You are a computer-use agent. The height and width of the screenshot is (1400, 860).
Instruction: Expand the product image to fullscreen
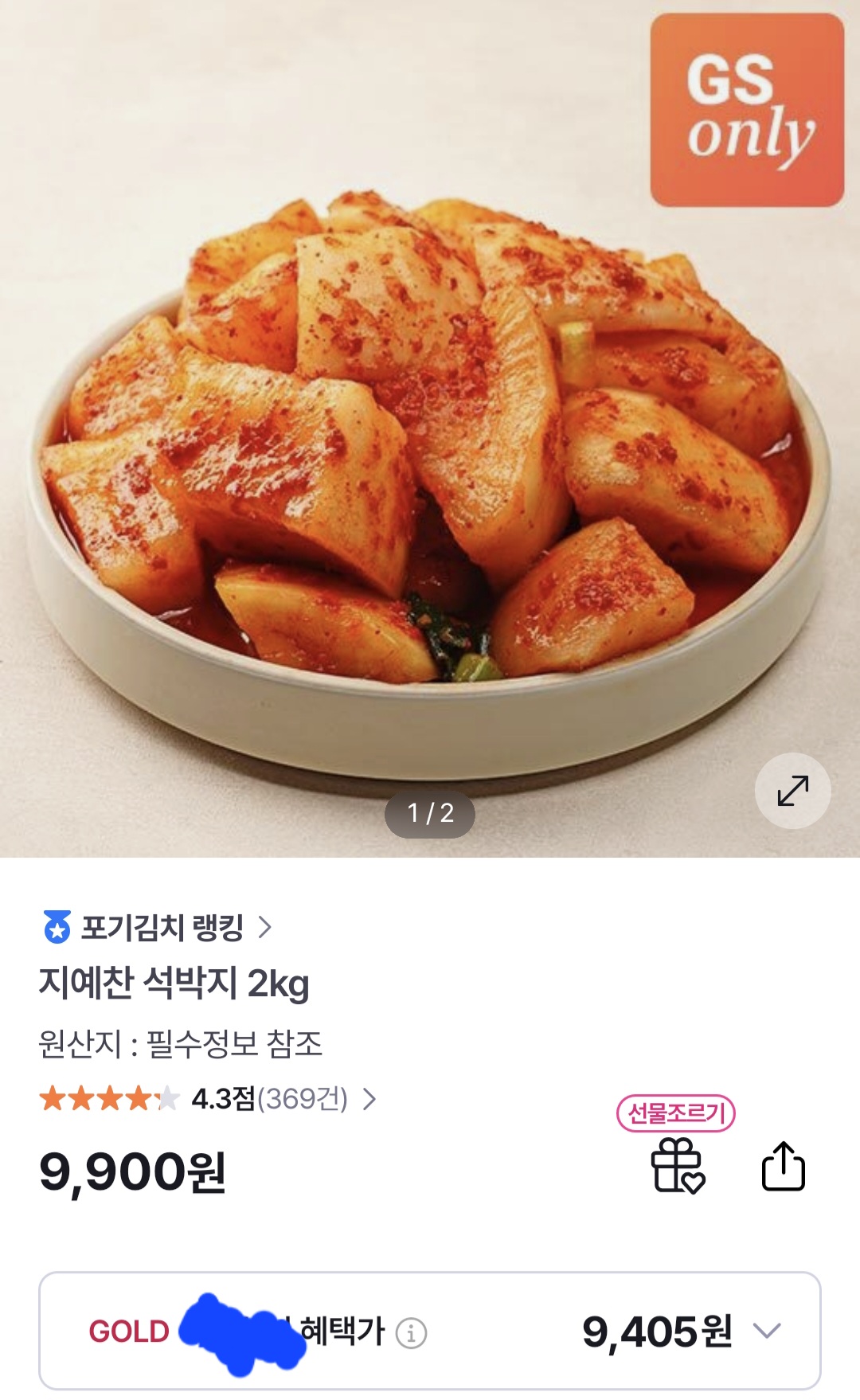(792, 791)
